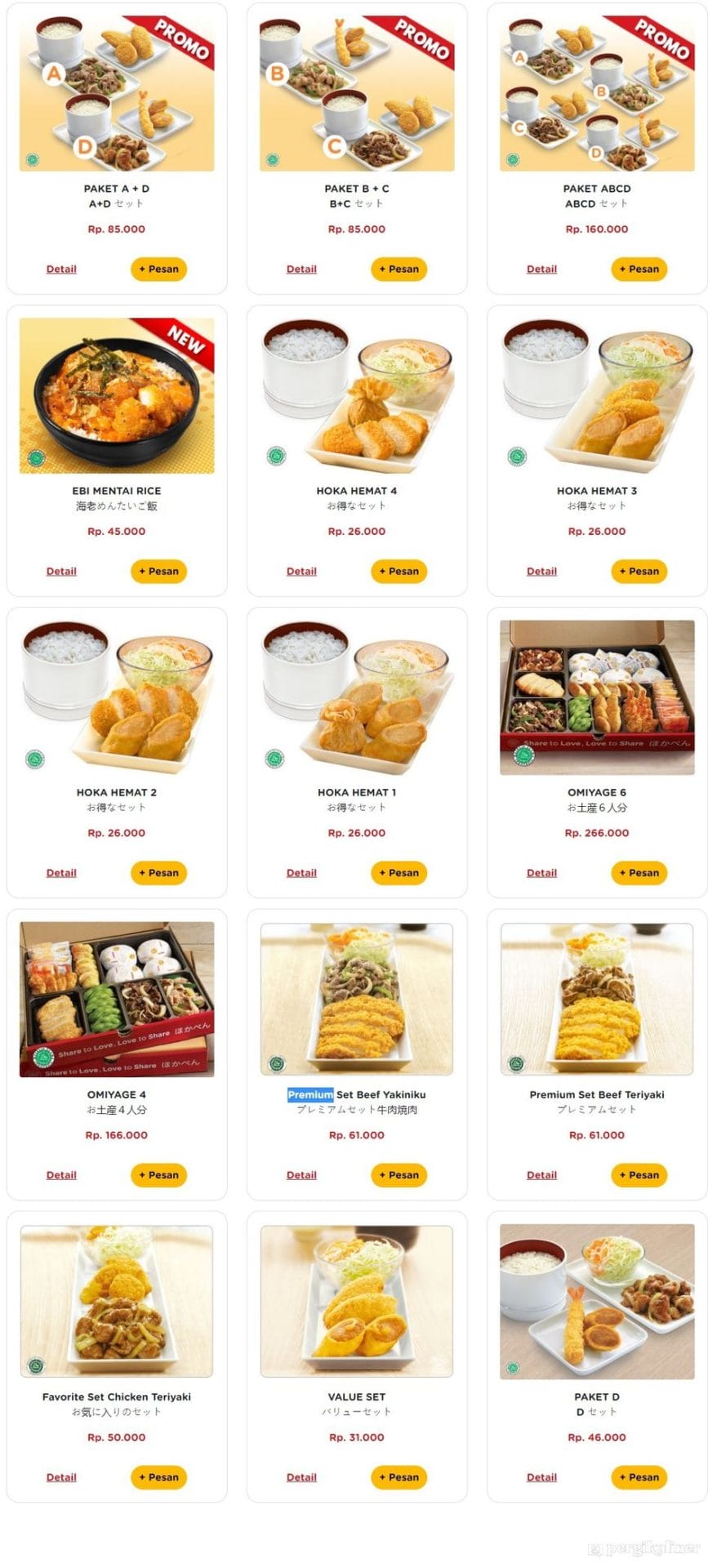The image size is (708, 1568).
Task: Tap Pesan for Premium Set Beef Teriyaki
Action: click(639, 1174)
